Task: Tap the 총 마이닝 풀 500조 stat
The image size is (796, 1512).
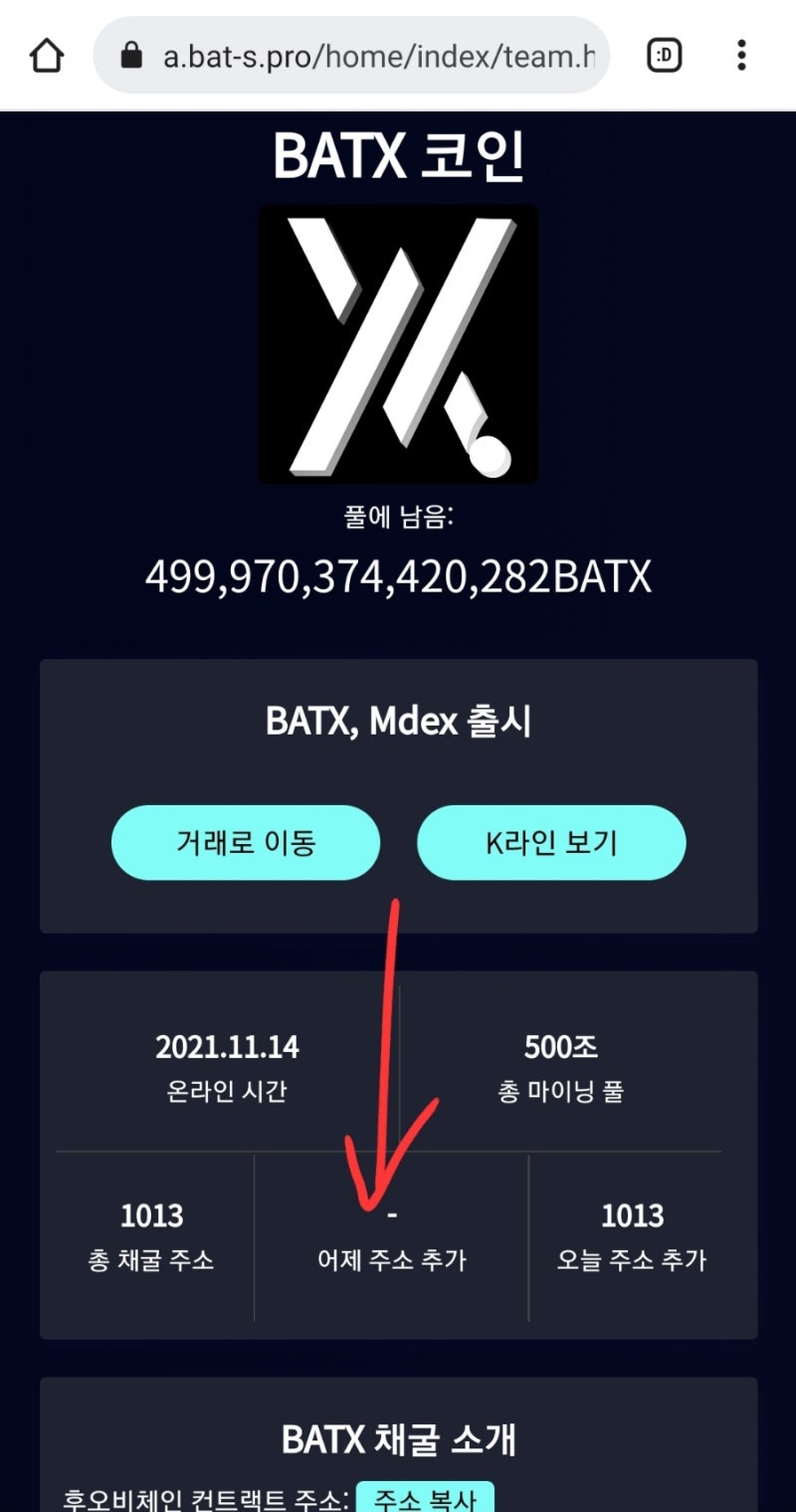Action: click(559, 1061)
